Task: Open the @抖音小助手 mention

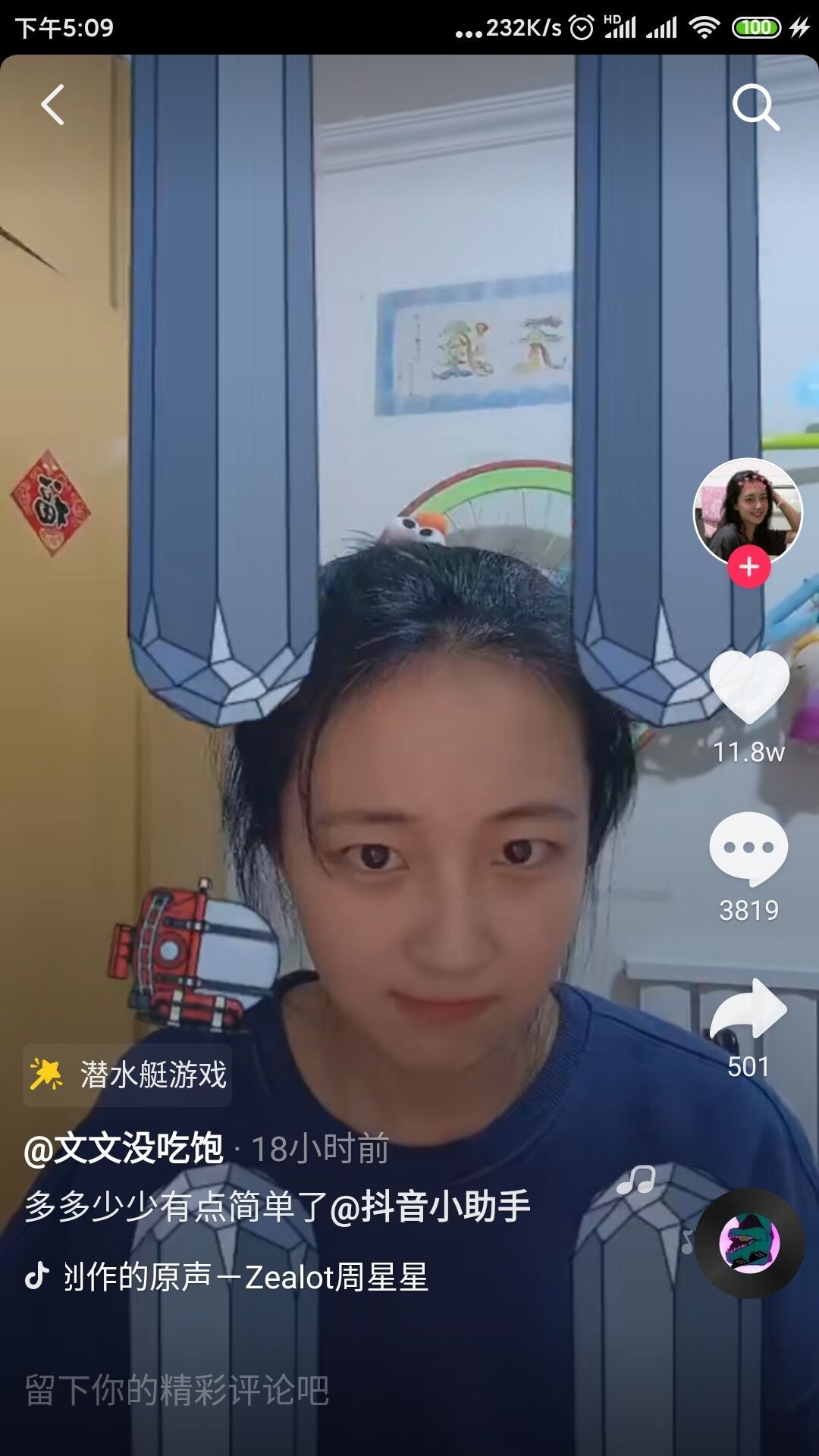Action: click(x=430, y=1207)
